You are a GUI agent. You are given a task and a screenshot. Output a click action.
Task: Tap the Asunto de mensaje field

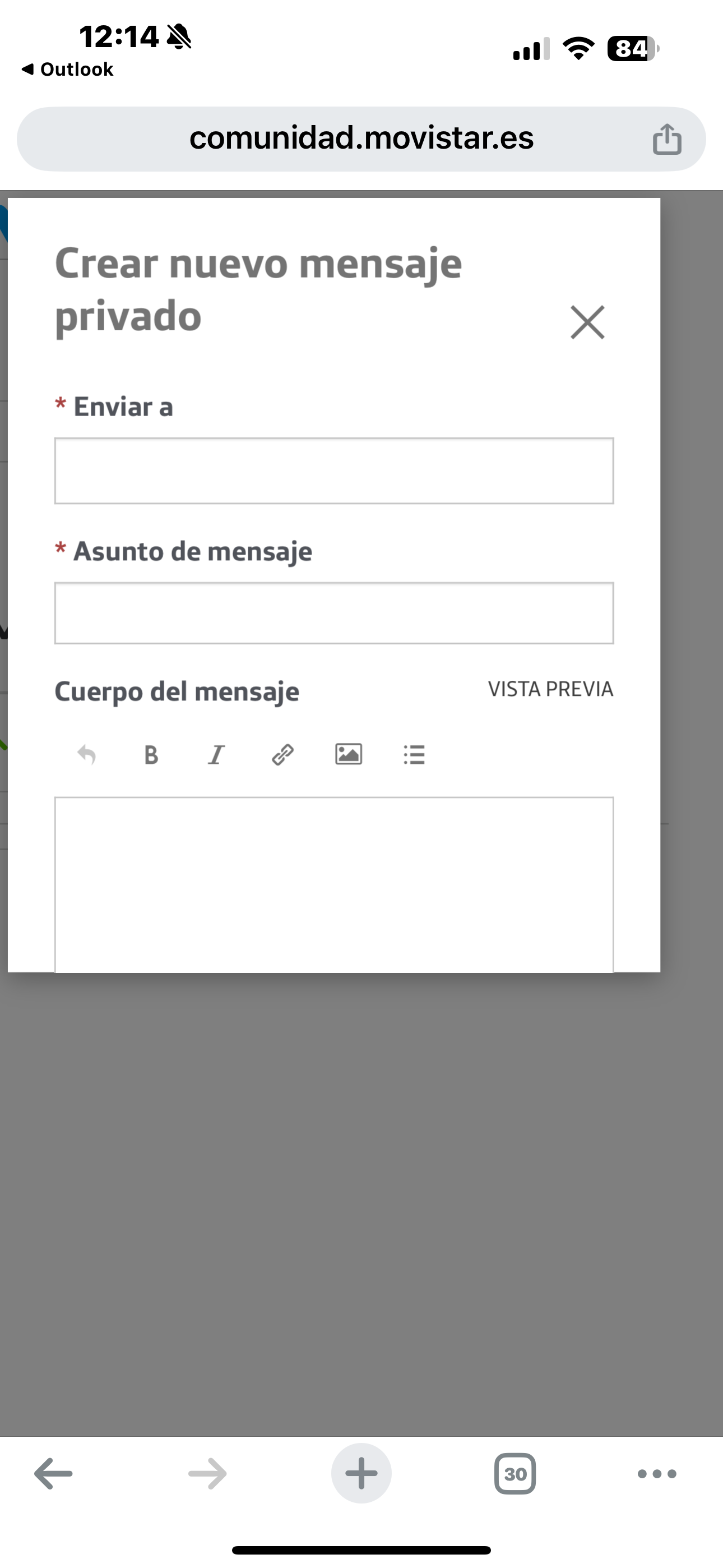[334, 613]
